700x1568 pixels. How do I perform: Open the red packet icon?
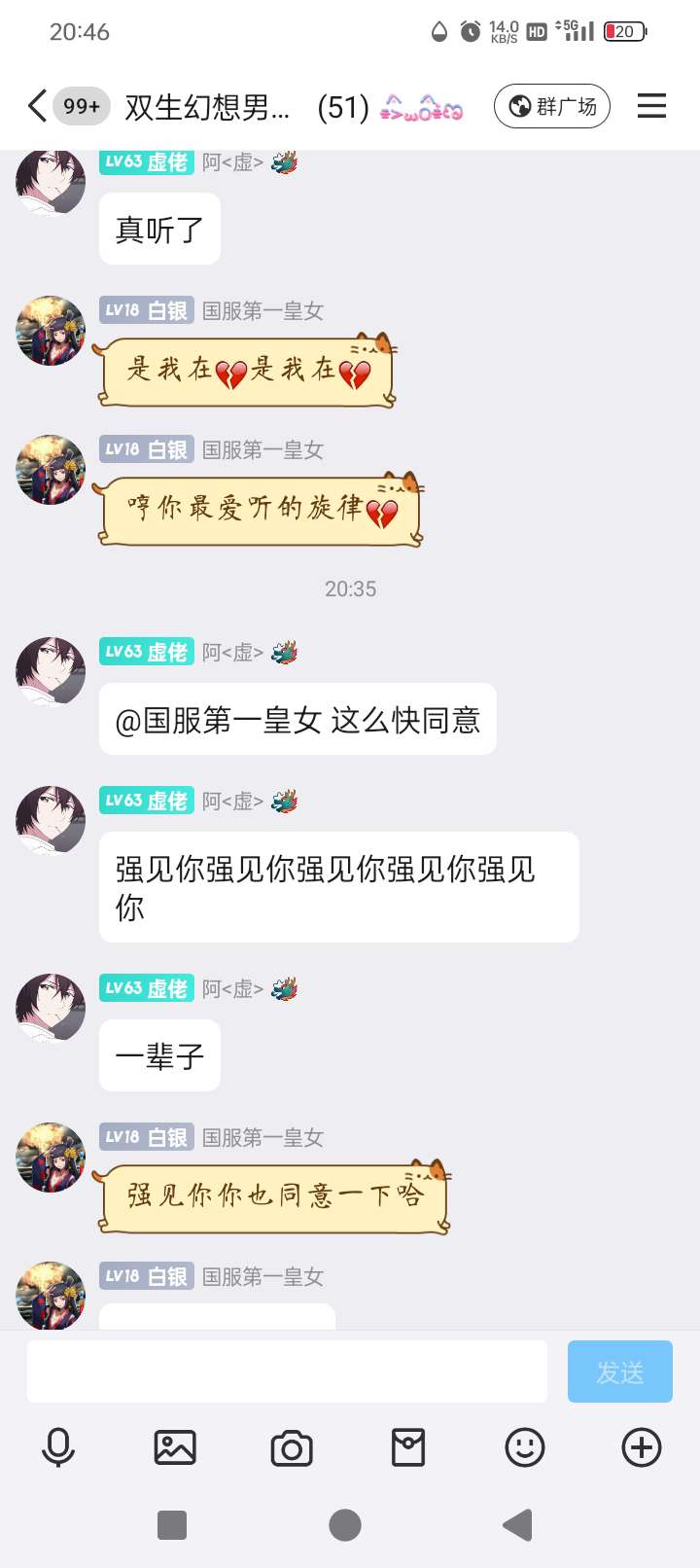coord(408,1447)
